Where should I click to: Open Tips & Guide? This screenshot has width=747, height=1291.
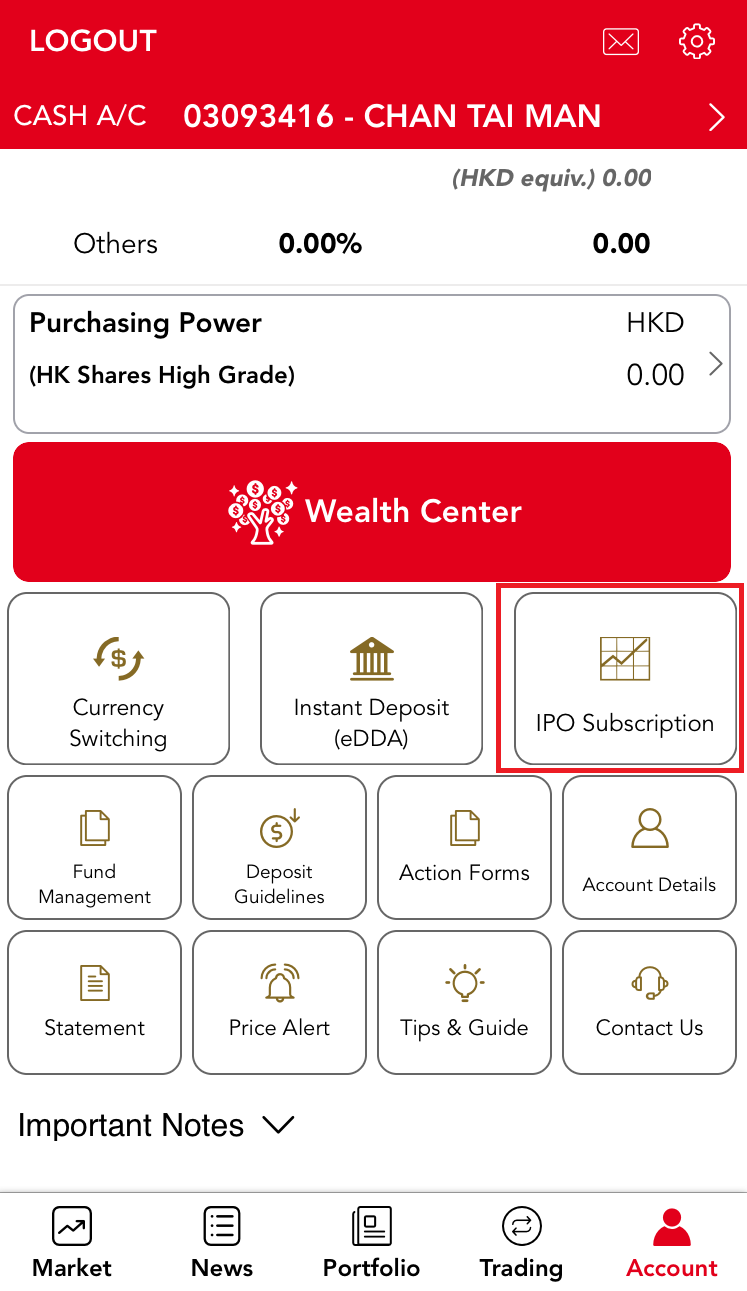[464, 1002]
